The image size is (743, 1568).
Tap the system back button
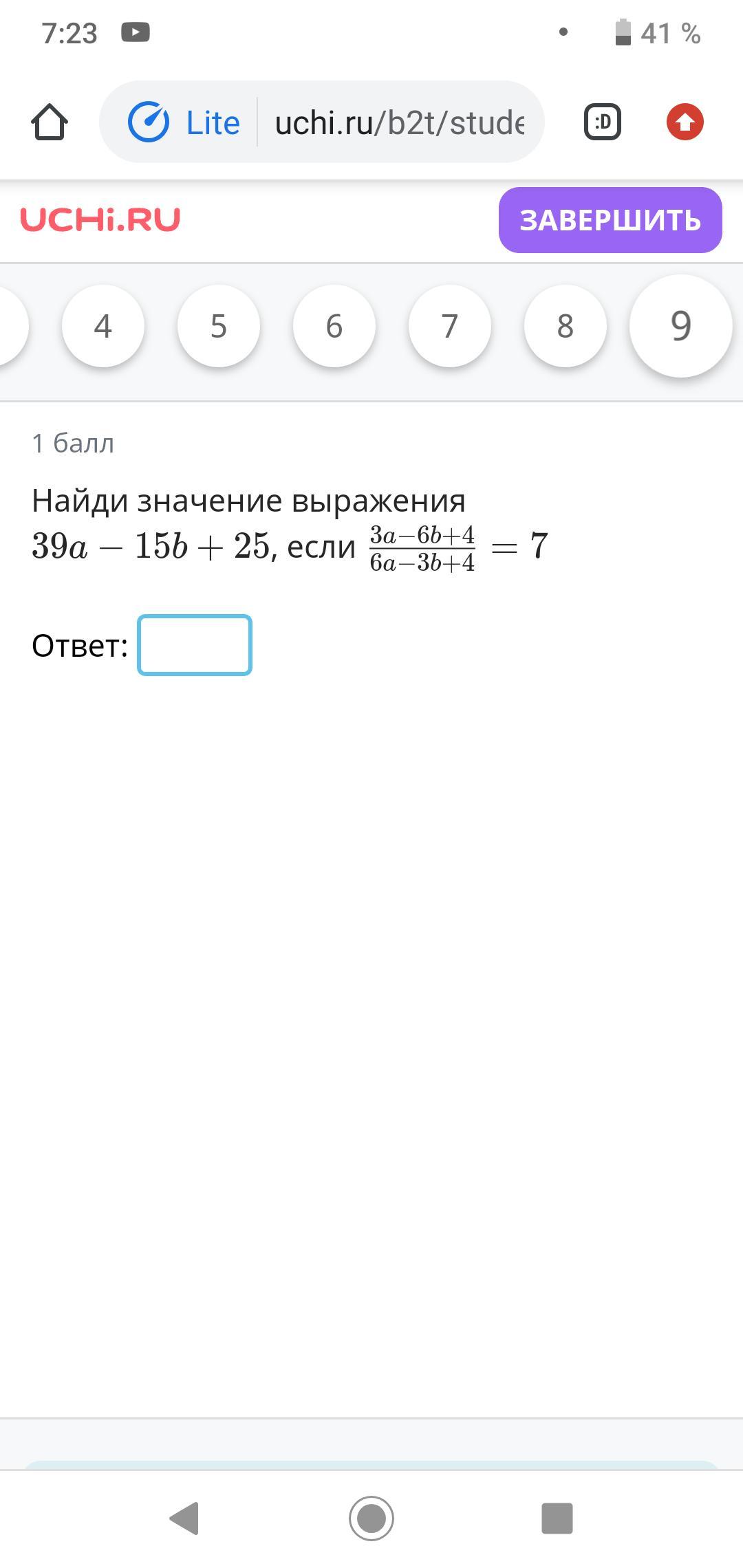coord(184,1518)
